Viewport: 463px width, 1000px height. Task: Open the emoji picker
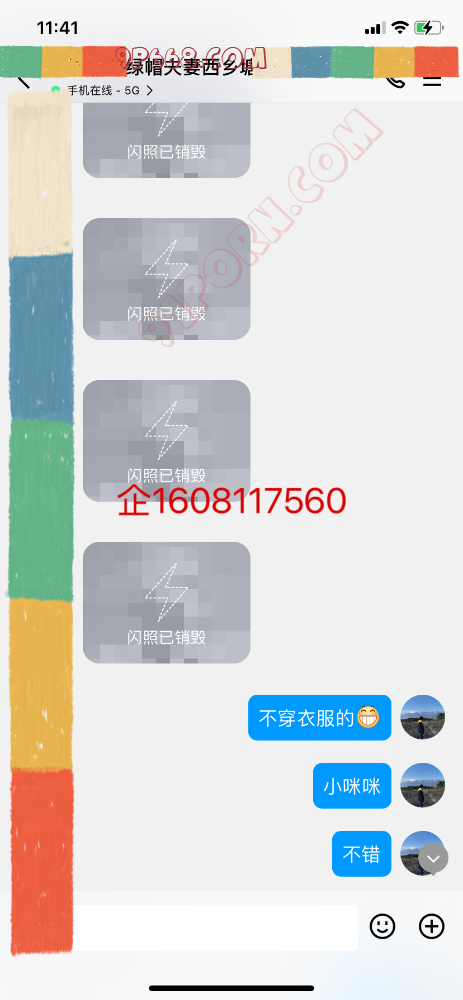click(x=383, y=926)
